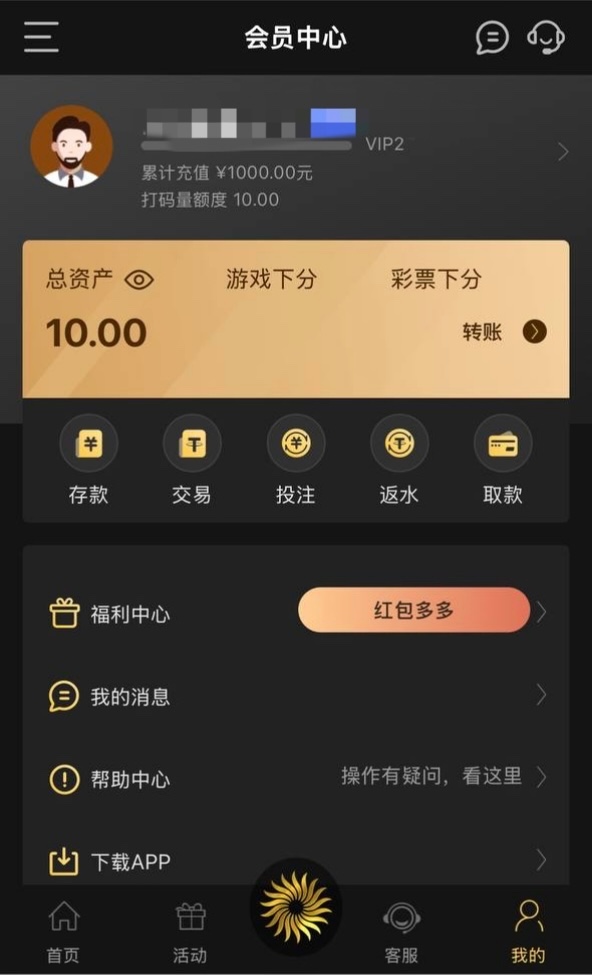592x975 pixels.
Task: Switch to the 首页 home tab
Action: point(63,931)
